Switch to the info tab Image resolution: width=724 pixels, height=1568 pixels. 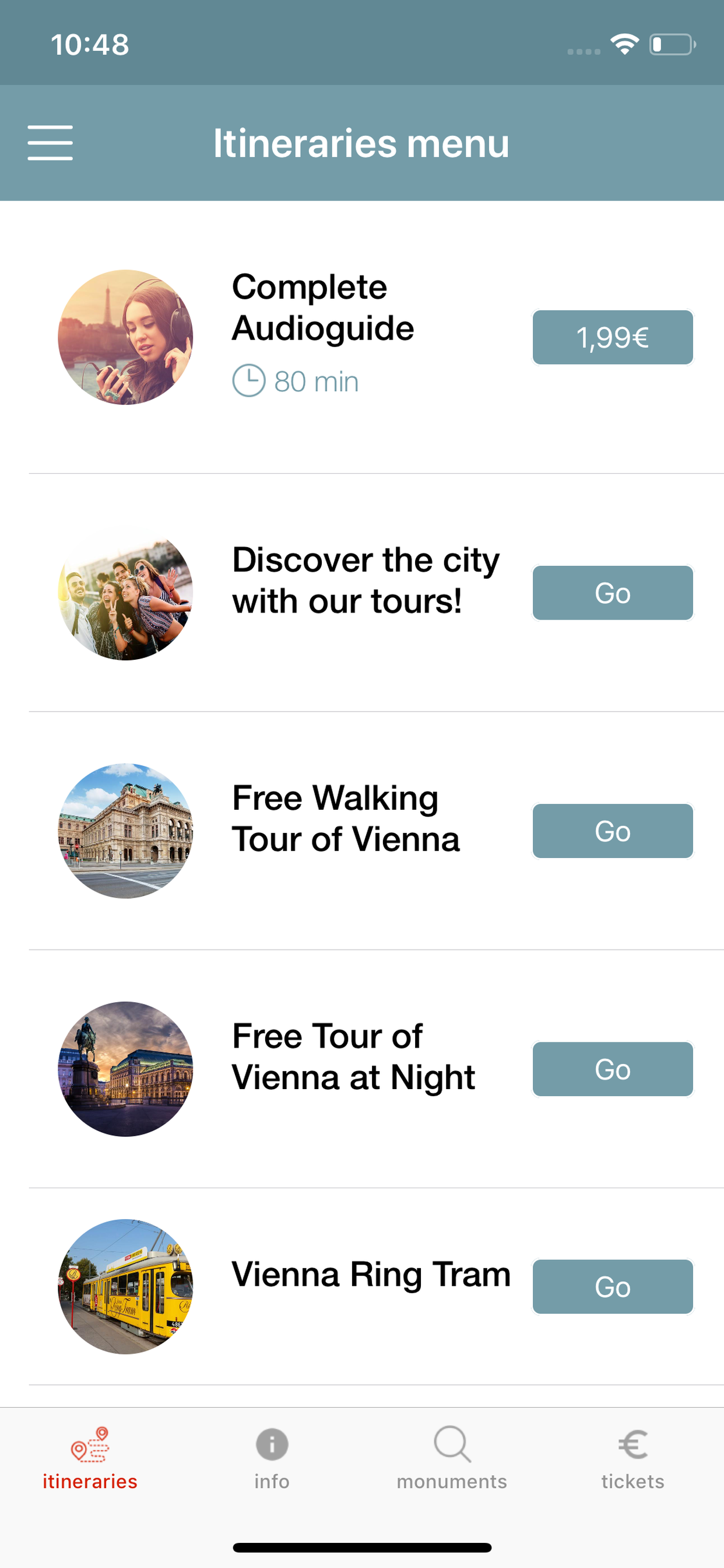point(271,1458)
